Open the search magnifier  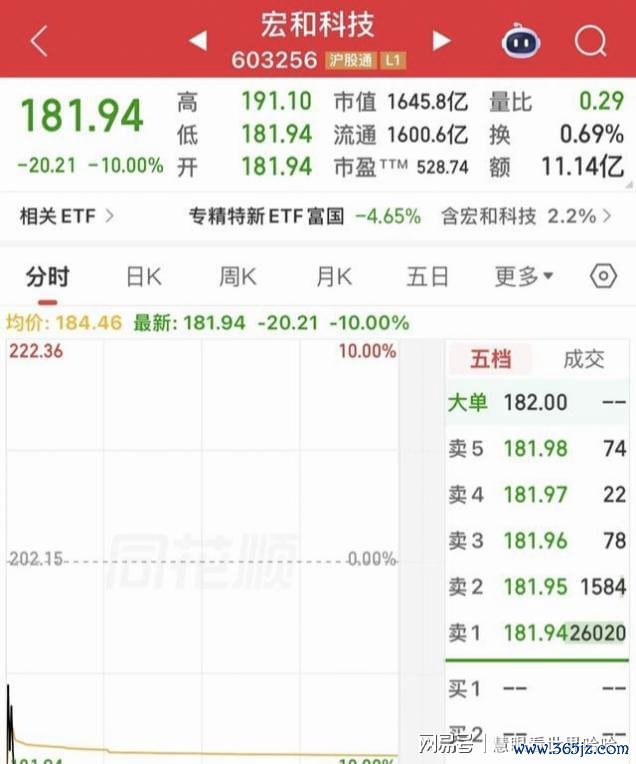point(591,41)
